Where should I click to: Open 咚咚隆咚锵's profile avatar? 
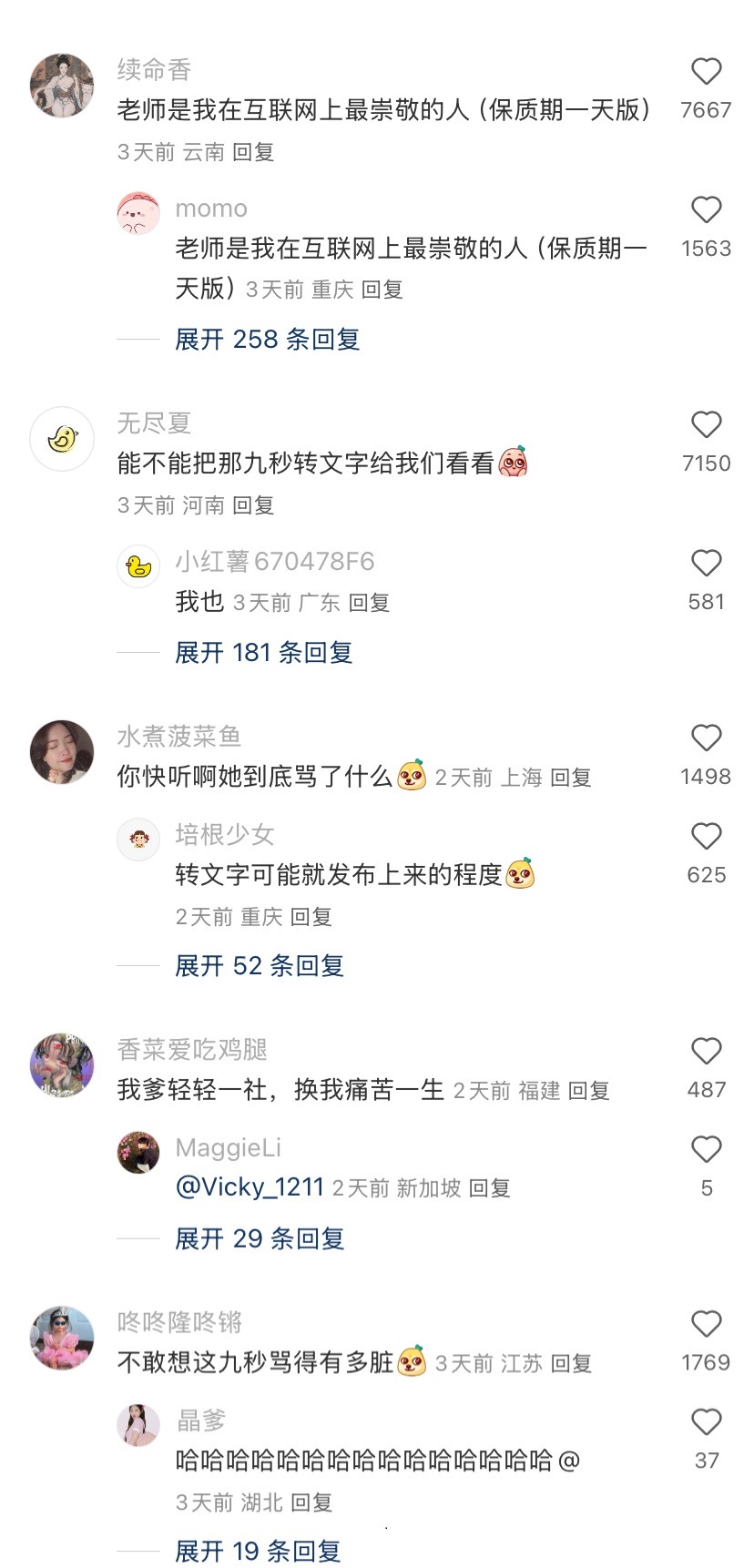(x=62, y=1338)
